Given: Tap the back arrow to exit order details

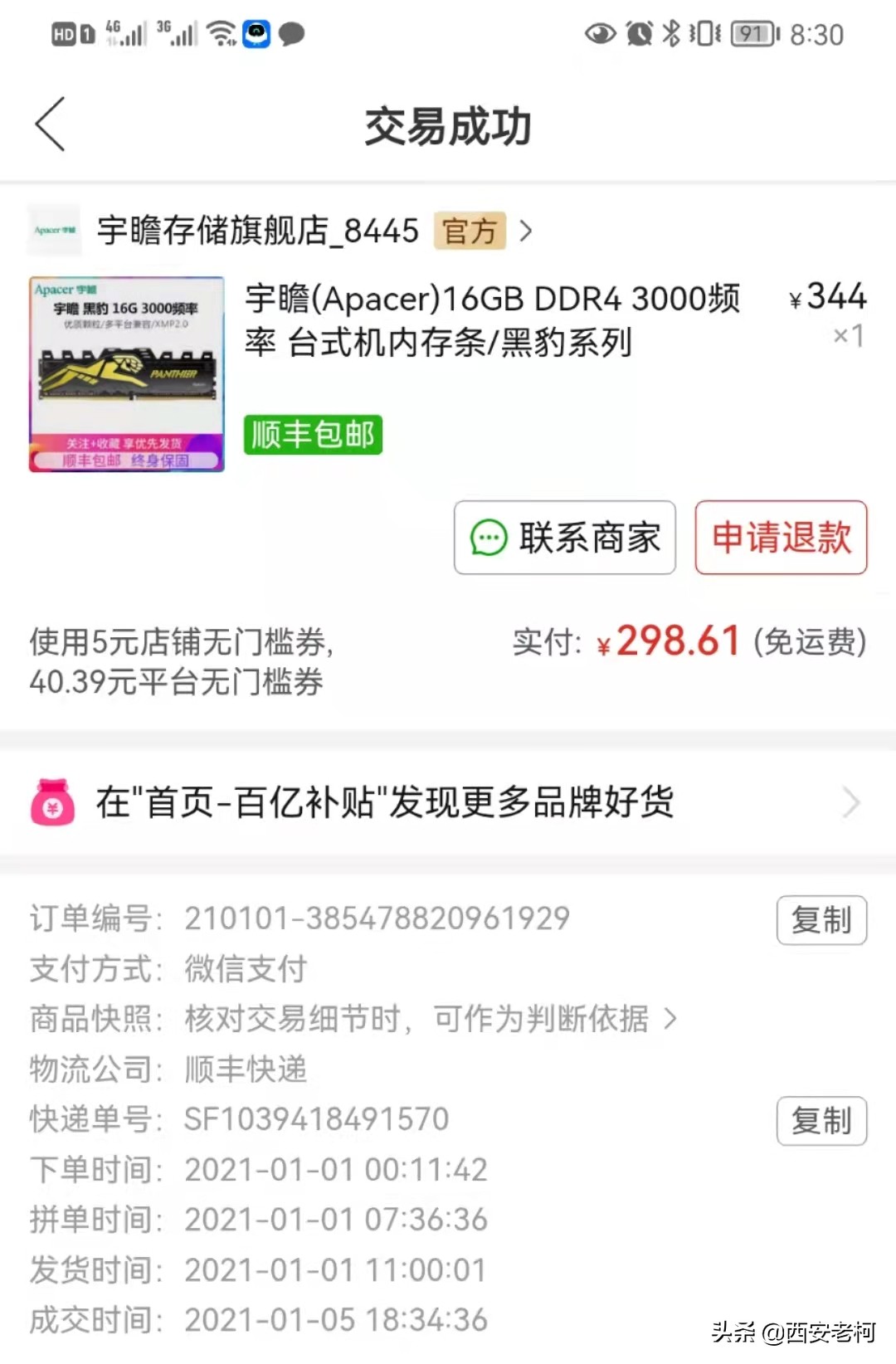Looking at the screenshot, I should coord(50,124).
